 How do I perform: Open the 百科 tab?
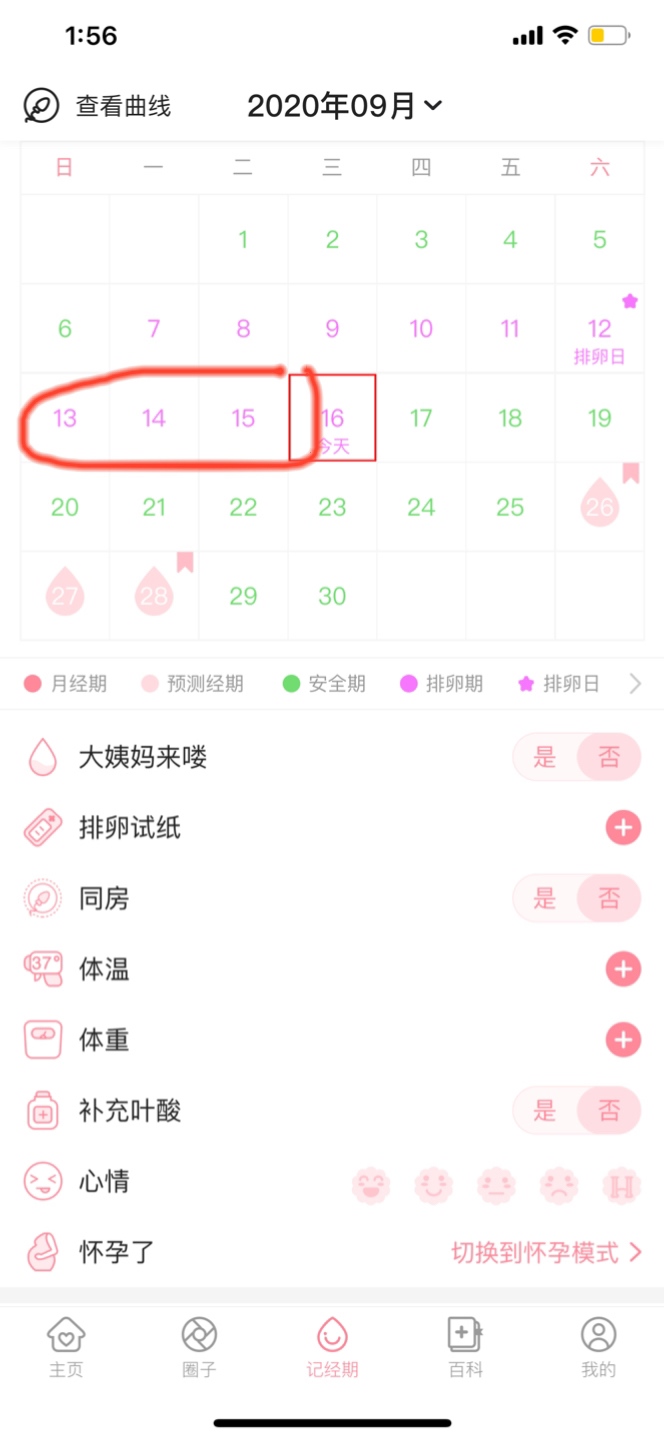click(465, 1346)
